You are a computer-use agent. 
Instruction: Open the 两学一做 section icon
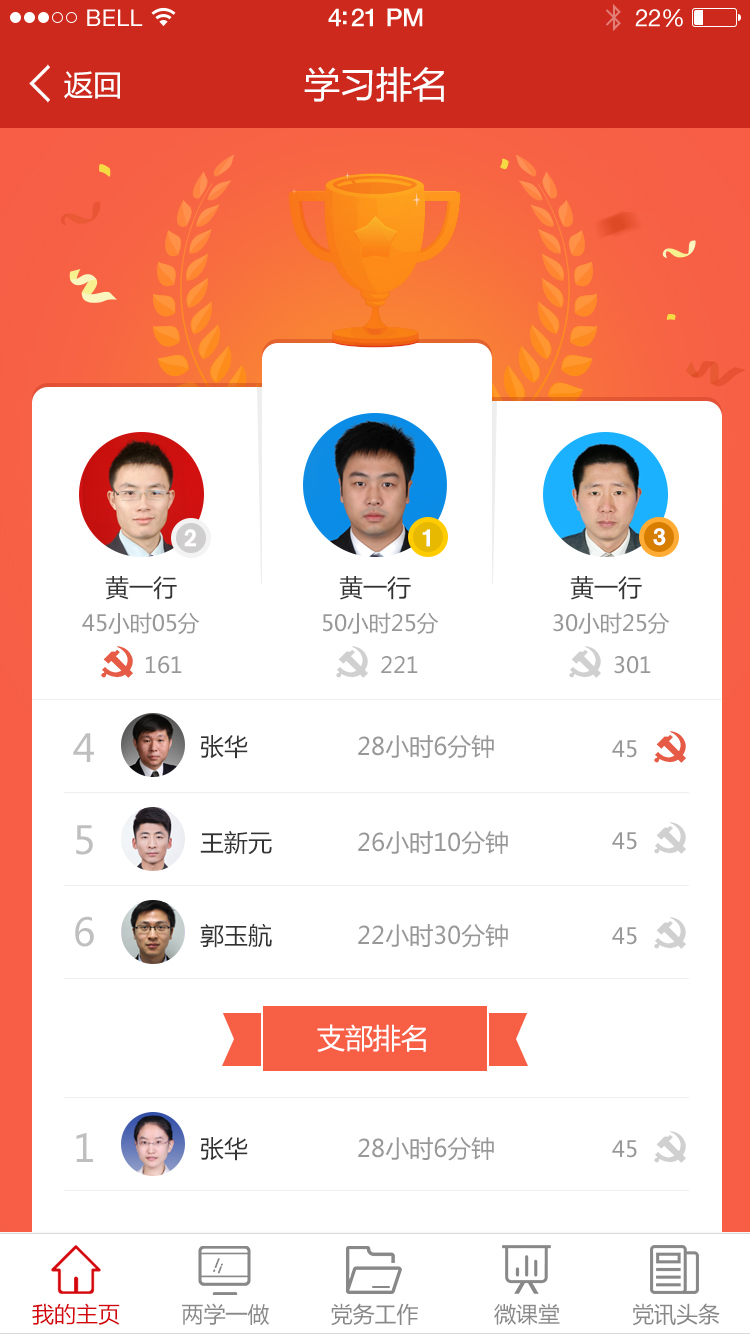[x=224, y=1271]
